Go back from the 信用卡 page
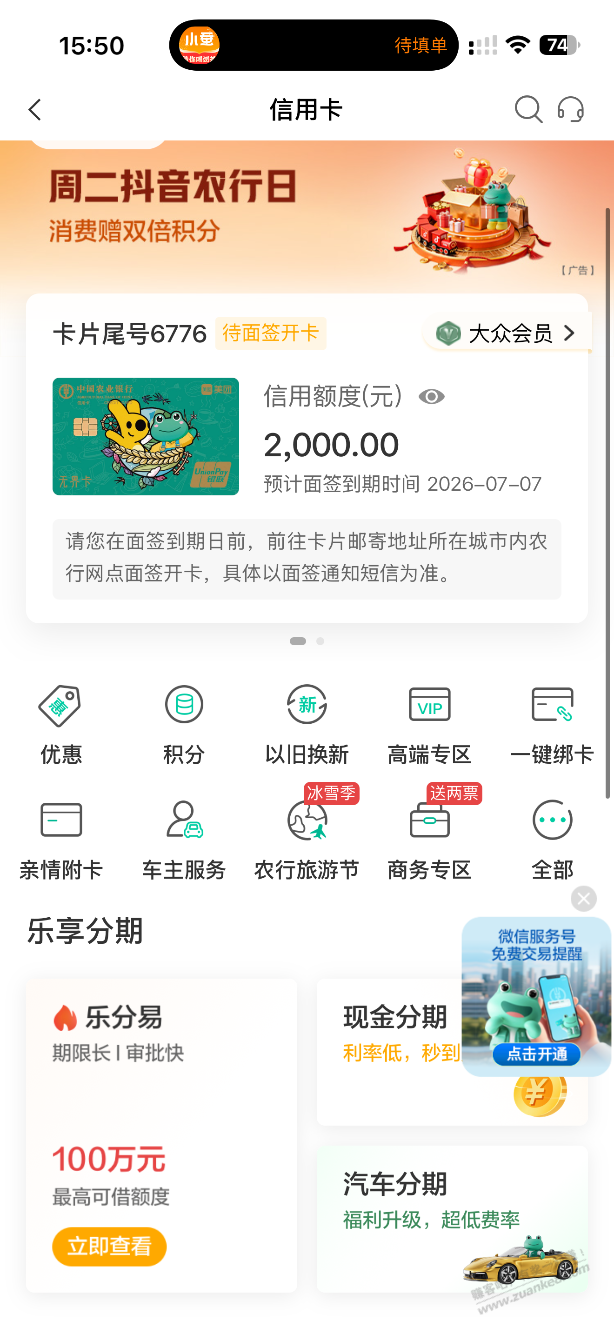This screenshot has height=1334, width=614. [x=36, y=110]
